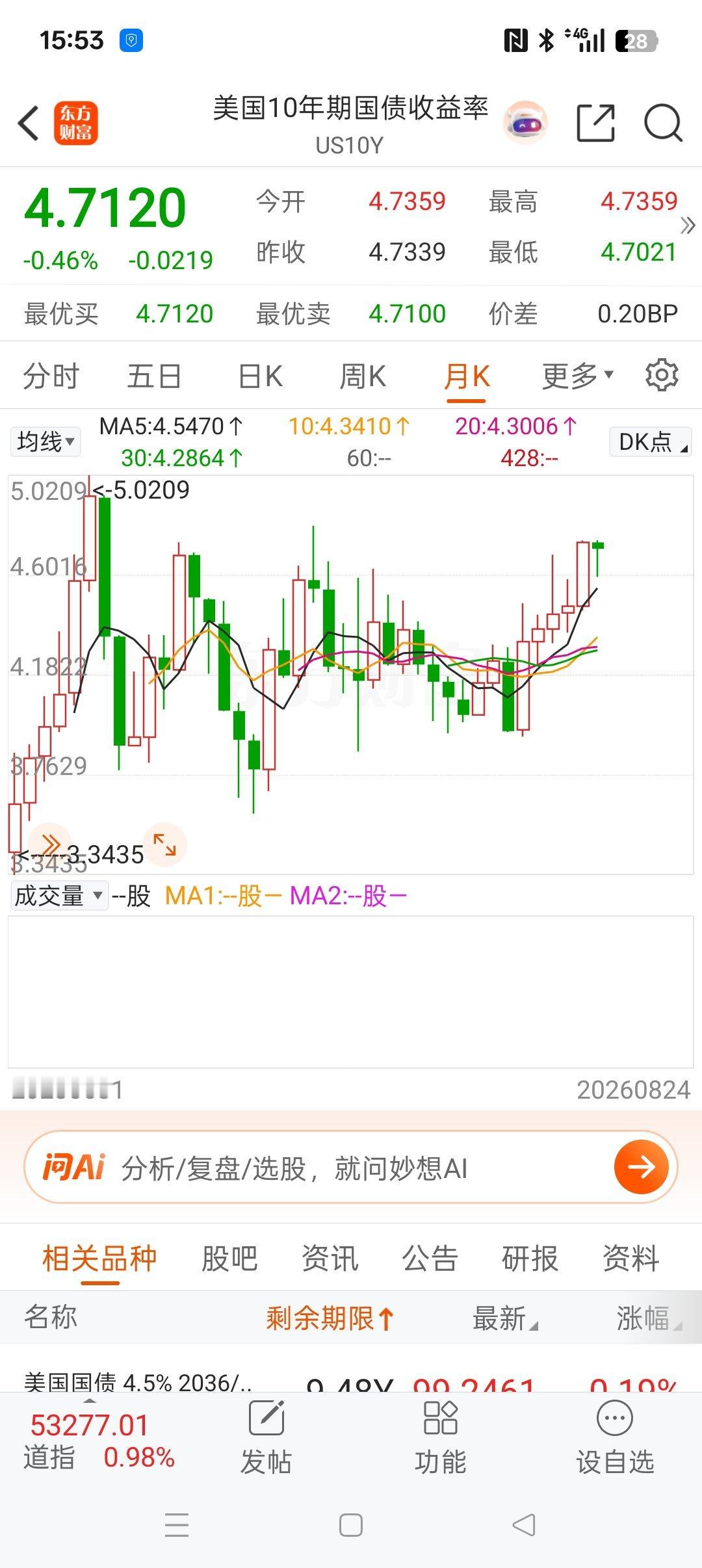Go back using the top-left arrow
The width and height of the screenshot is (702, 1568).
29,124
